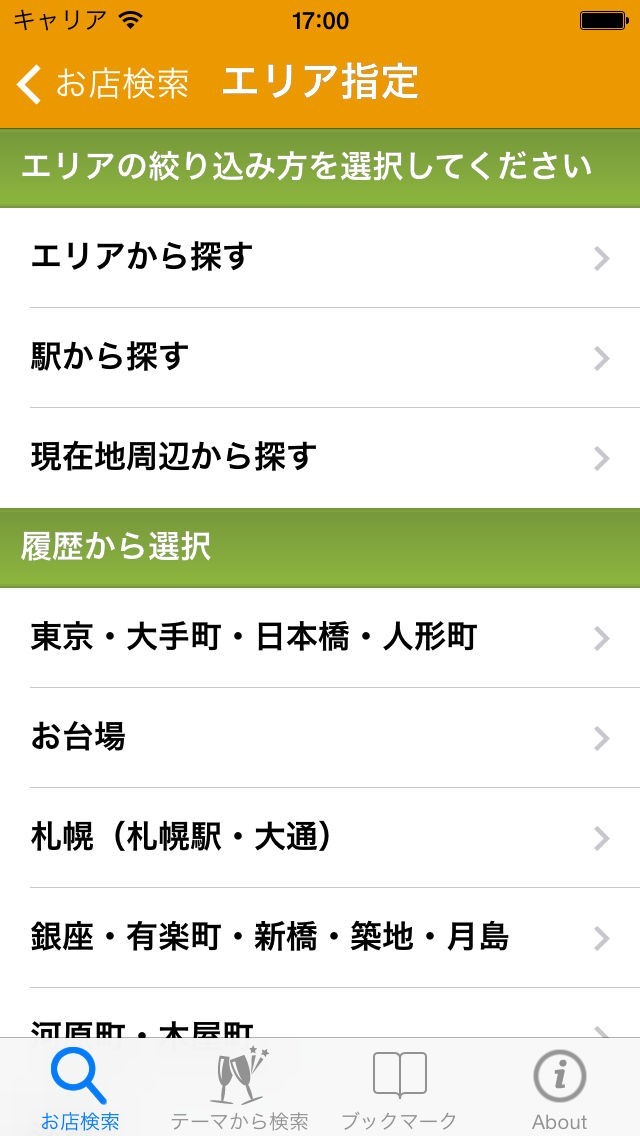Open エリアから探す option
The height and width of the screenshot is (1136, 640).
320,258
